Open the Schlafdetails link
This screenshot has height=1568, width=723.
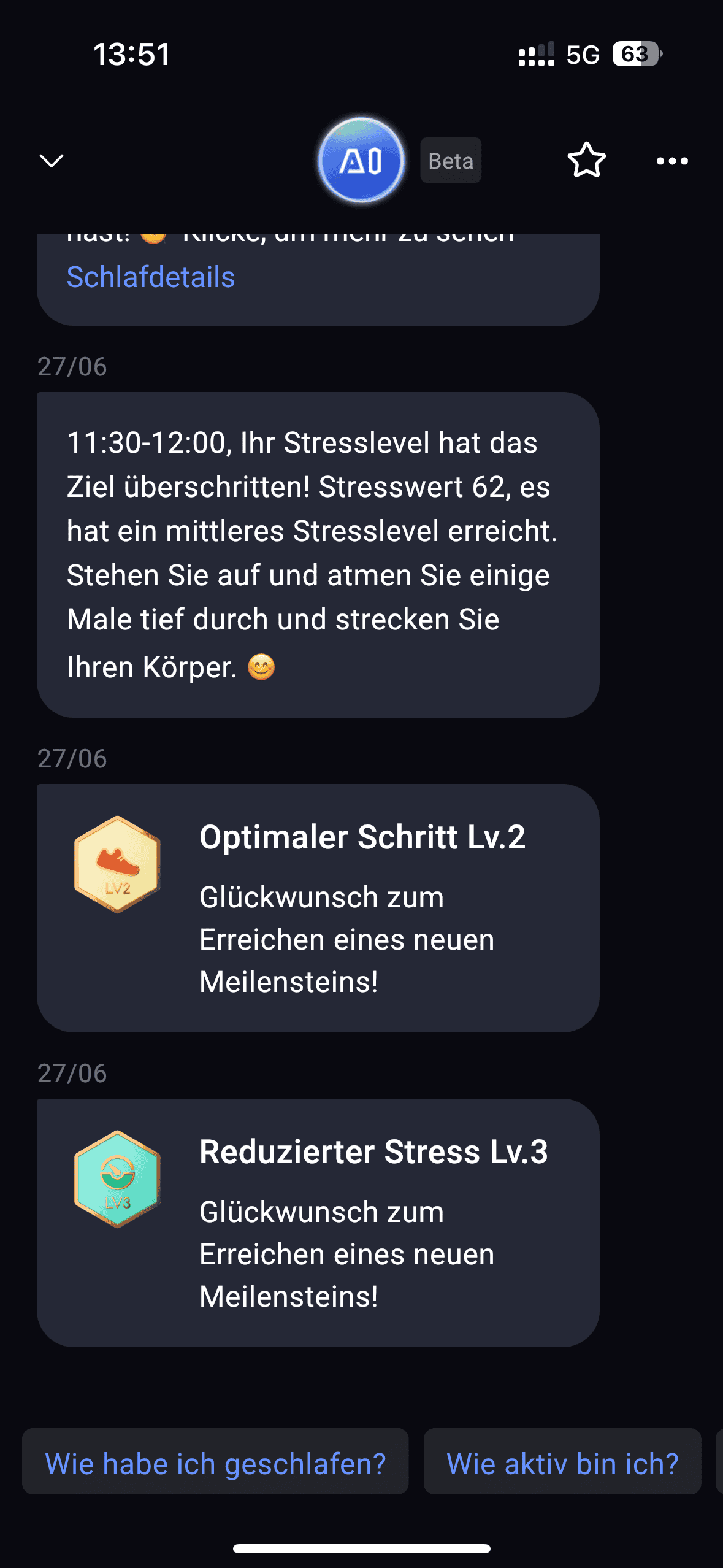point(151,277)
